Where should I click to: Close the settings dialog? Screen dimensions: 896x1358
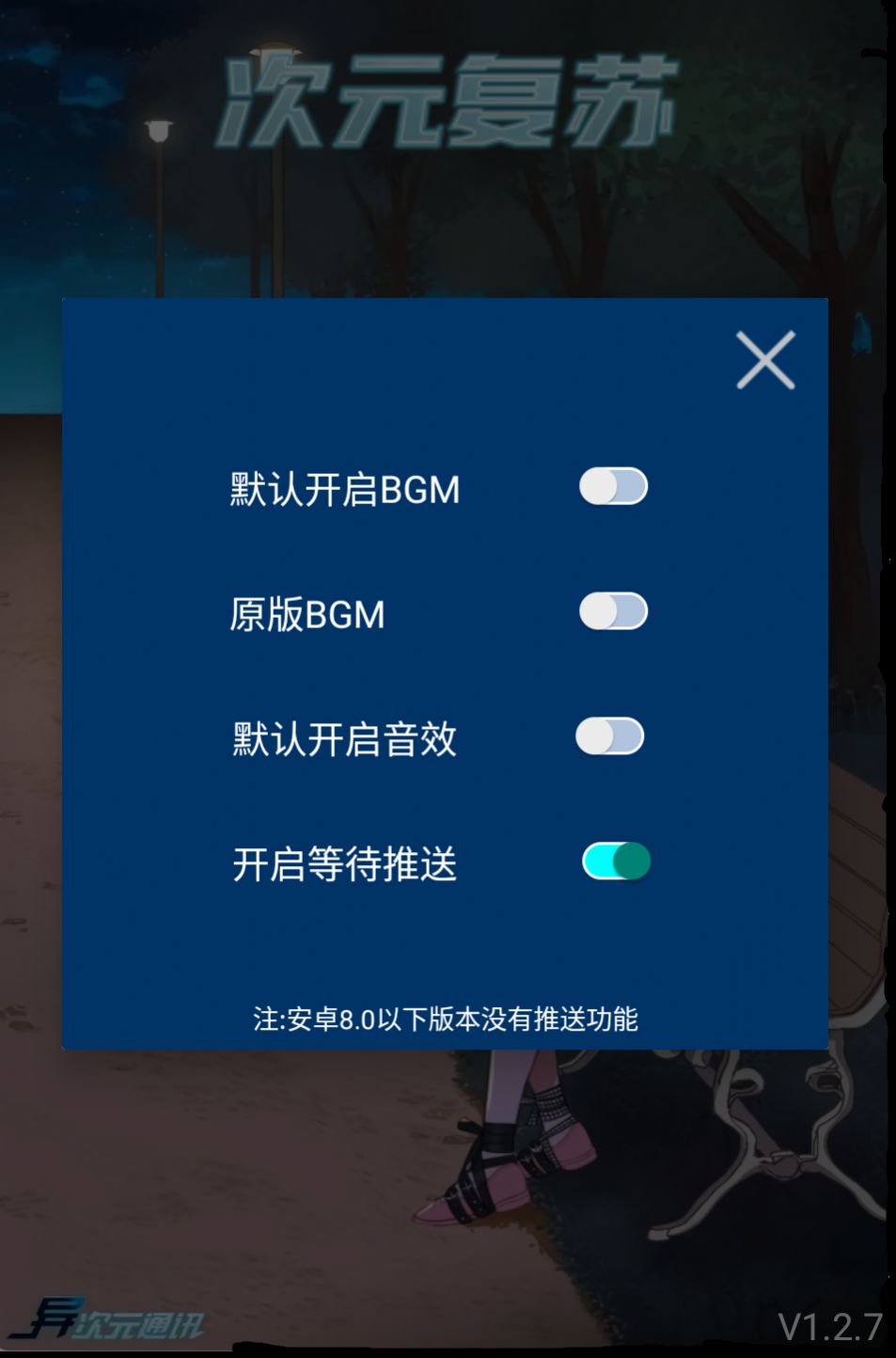pos(765,359)
